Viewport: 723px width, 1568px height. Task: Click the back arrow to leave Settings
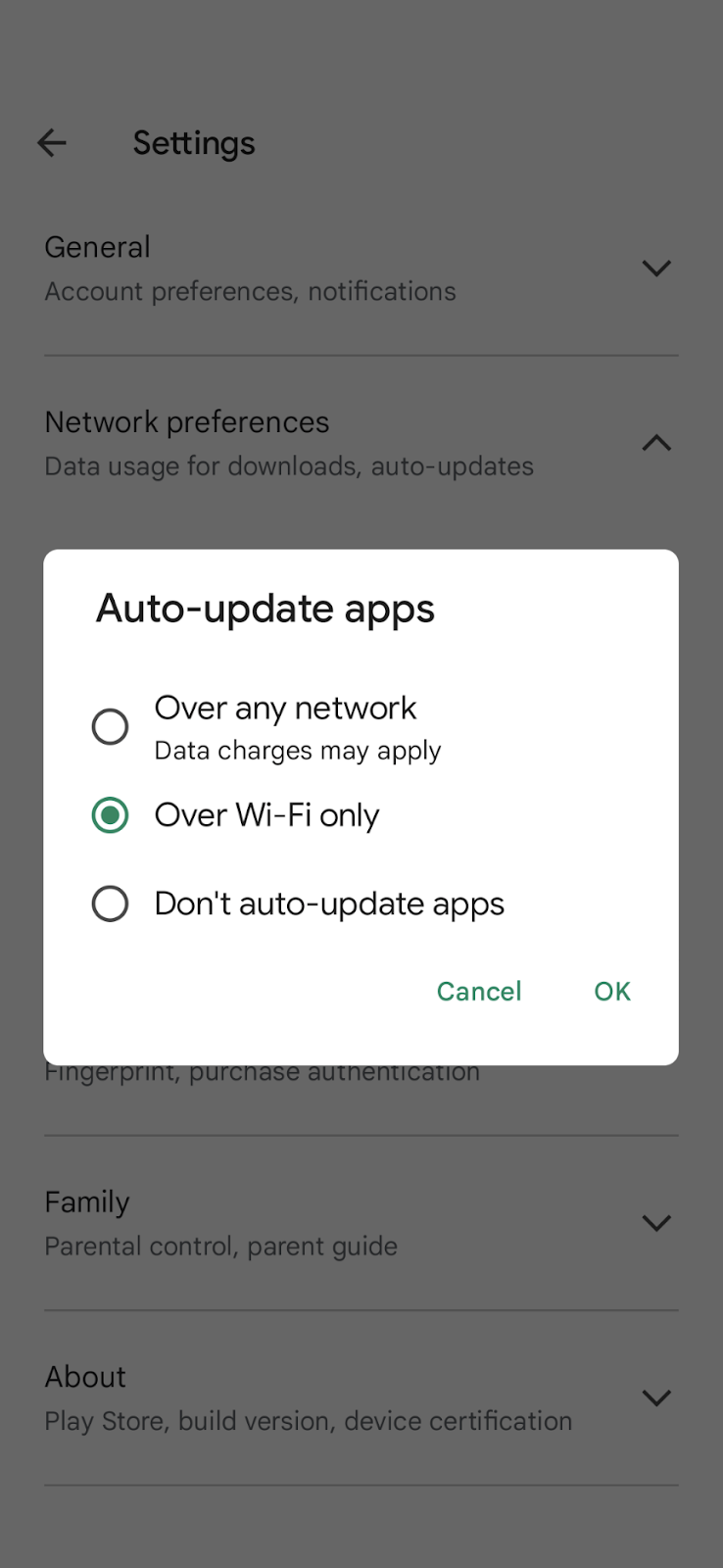click(51, 143)
